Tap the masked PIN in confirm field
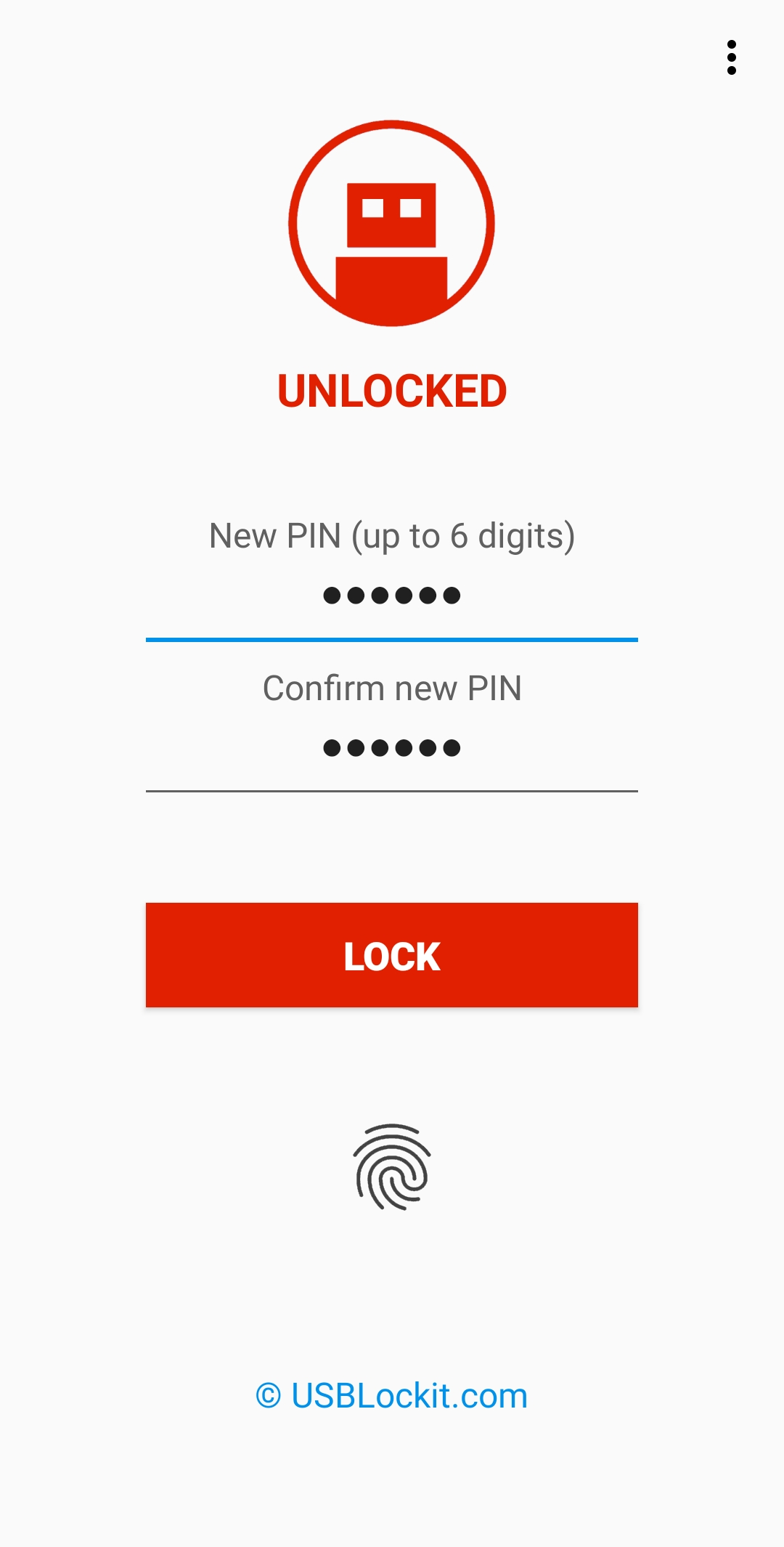The width and height of the screenshot is (784, 1547). [x=392, y=748]
